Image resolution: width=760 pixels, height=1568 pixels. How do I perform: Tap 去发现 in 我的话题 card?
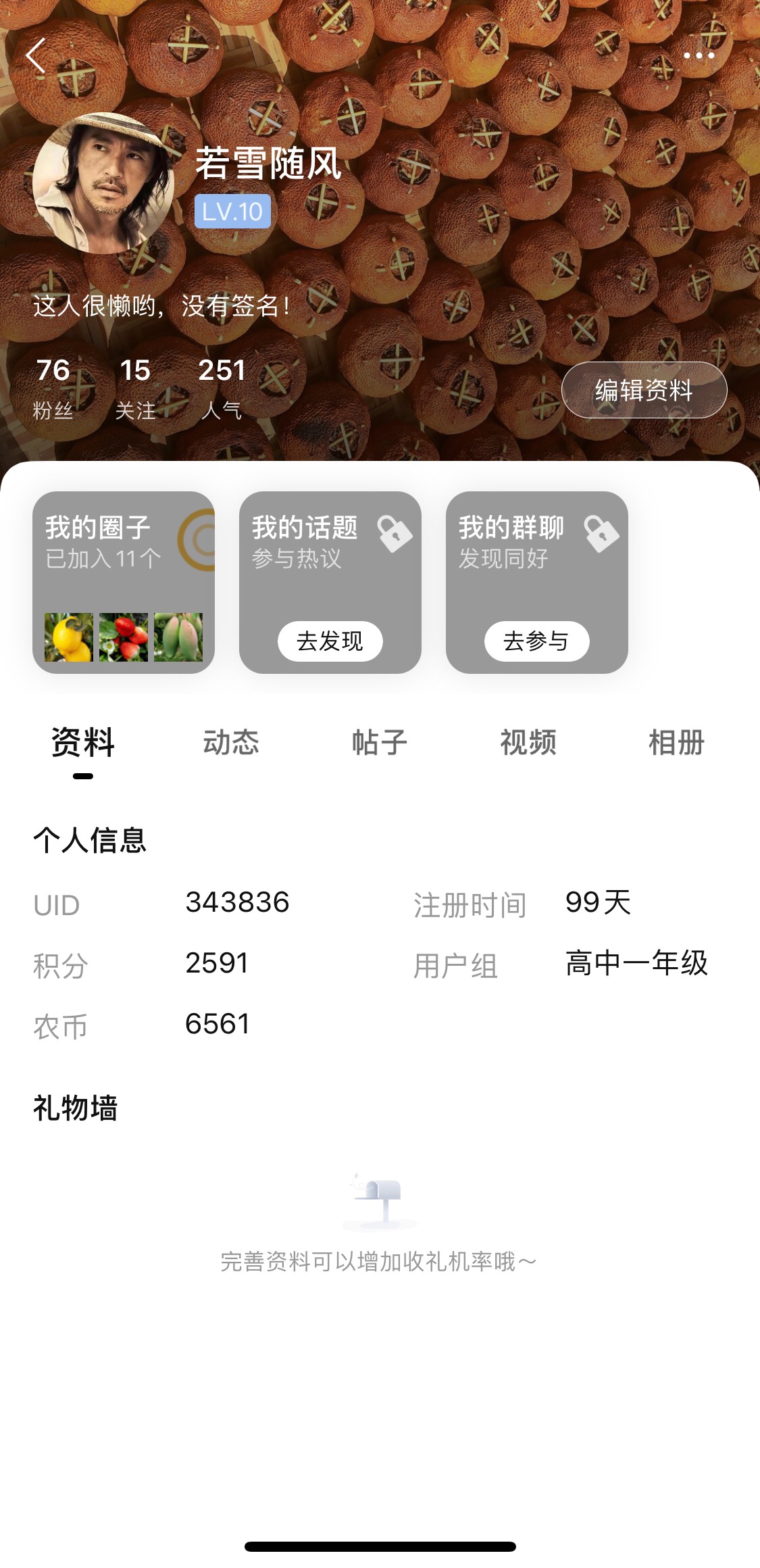pyautogui.click(x=330, y=641)
